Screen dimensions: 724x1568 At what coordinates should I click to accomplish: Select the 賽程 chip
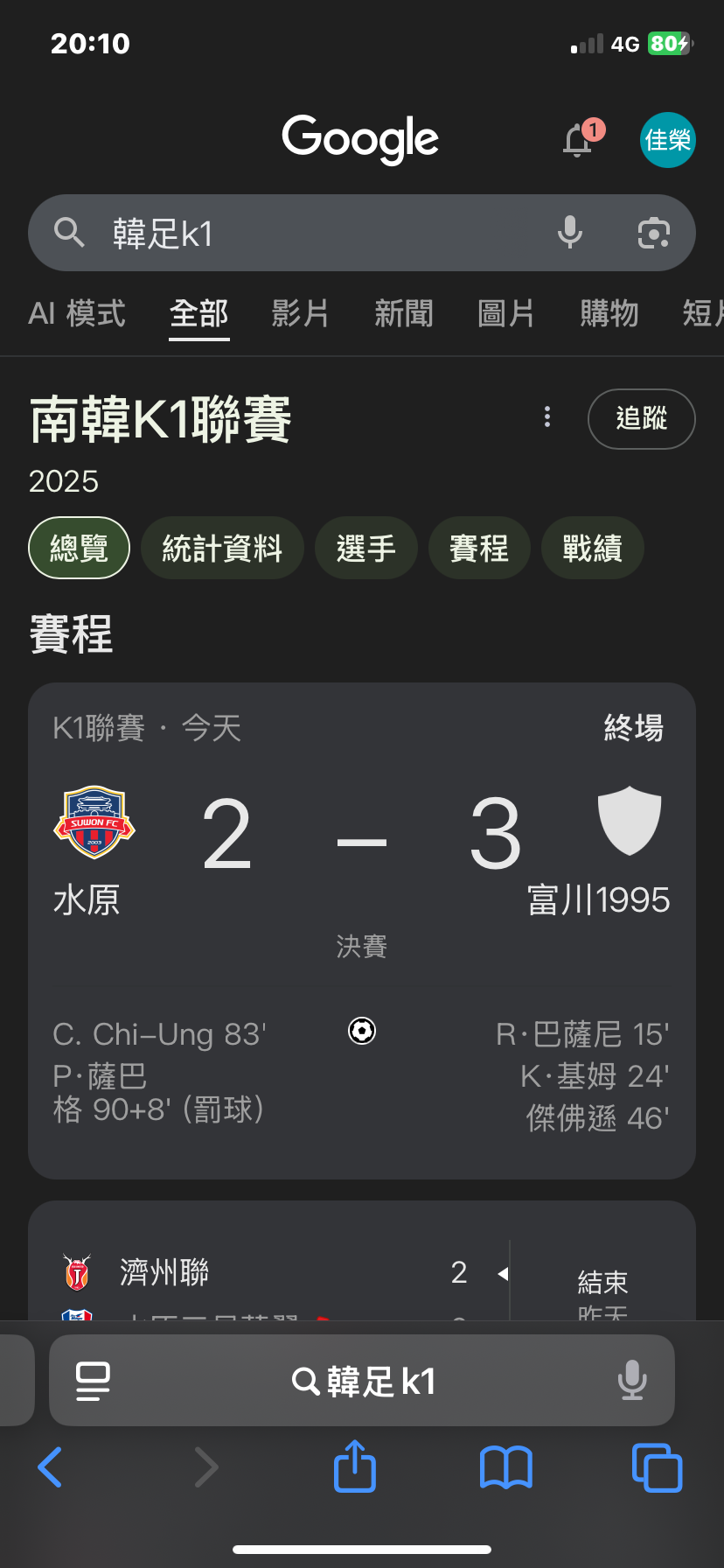478,549
